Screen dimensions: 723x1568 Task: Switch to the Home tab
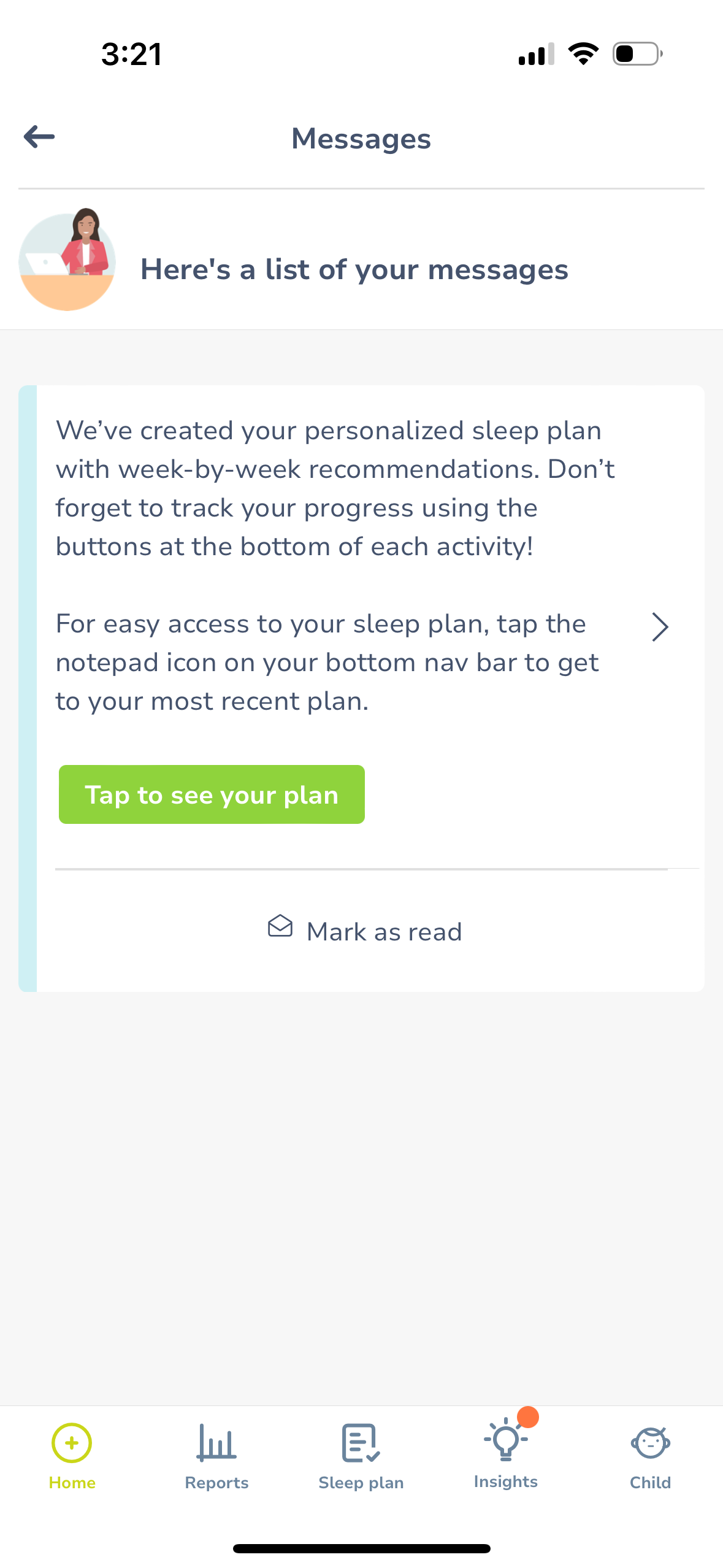click(x=72, y=1456)
